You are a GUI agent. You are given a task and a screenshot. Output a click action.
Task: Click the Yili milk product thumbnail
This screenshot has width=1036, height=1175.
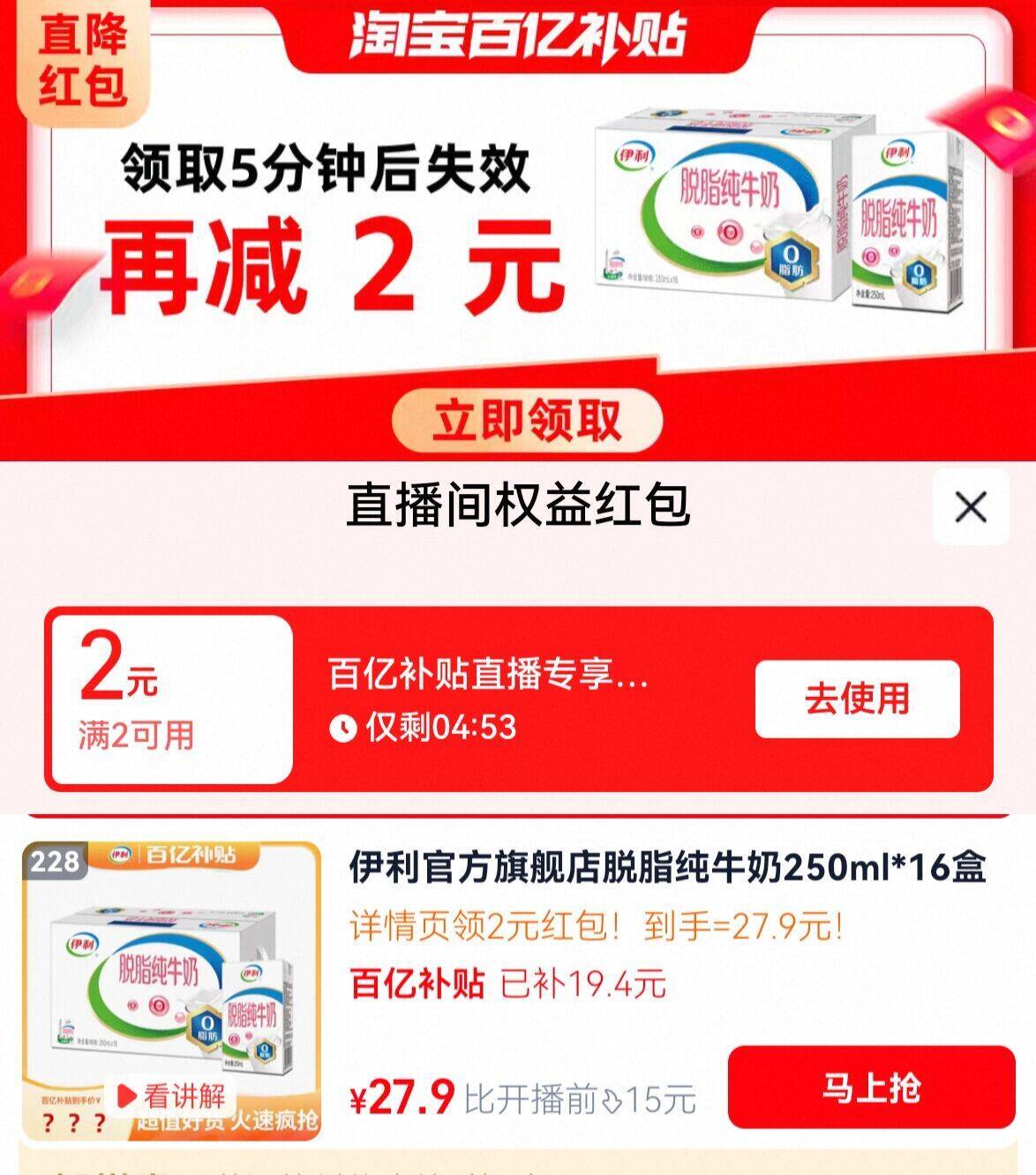point(168,979)
